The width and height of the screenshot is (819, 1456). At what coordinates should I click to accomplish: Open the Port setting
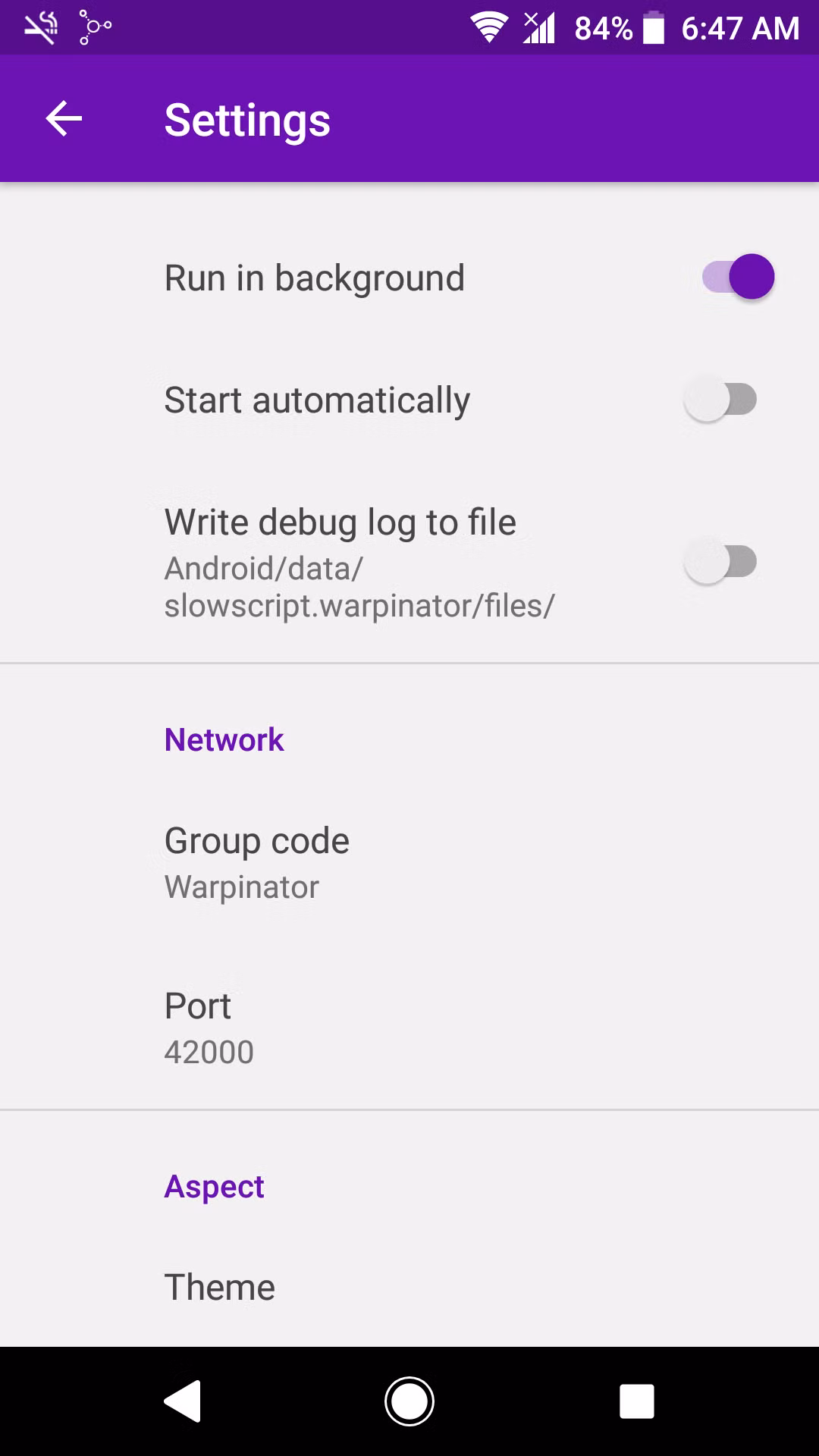point(409,1028)
